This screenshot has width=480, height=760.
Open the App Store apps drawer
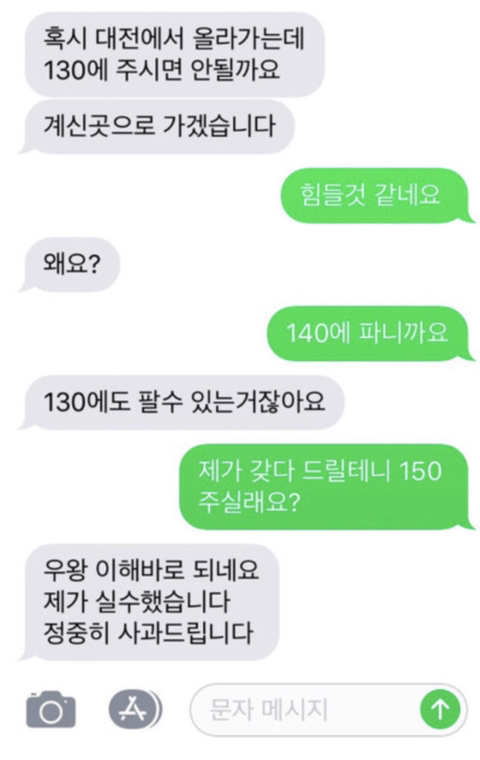pyautogui.click(x=133, y=710)
